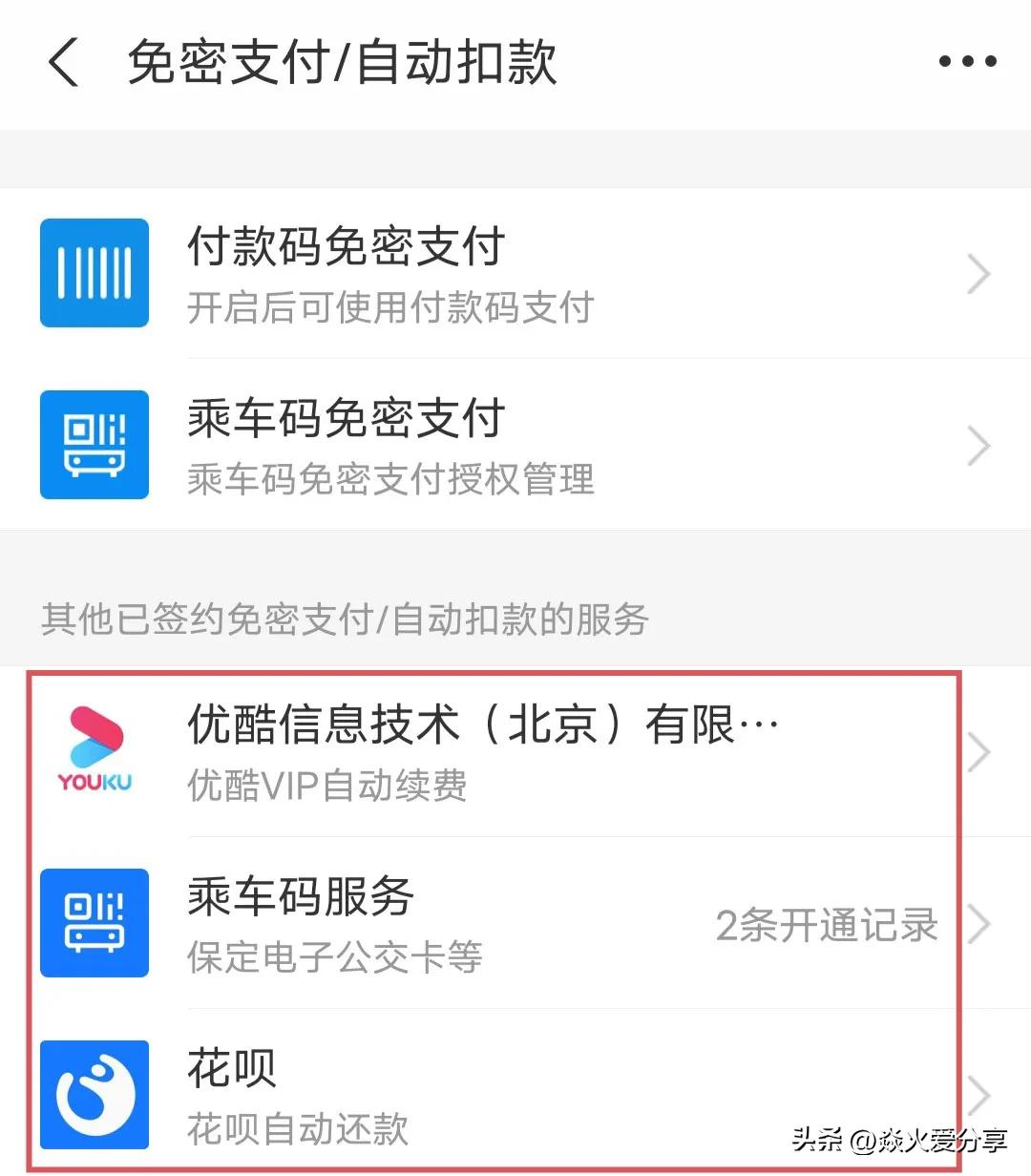Select the YOUKU app icon
Screen dimensions: 1031x1176
click(x=94, y=750)
